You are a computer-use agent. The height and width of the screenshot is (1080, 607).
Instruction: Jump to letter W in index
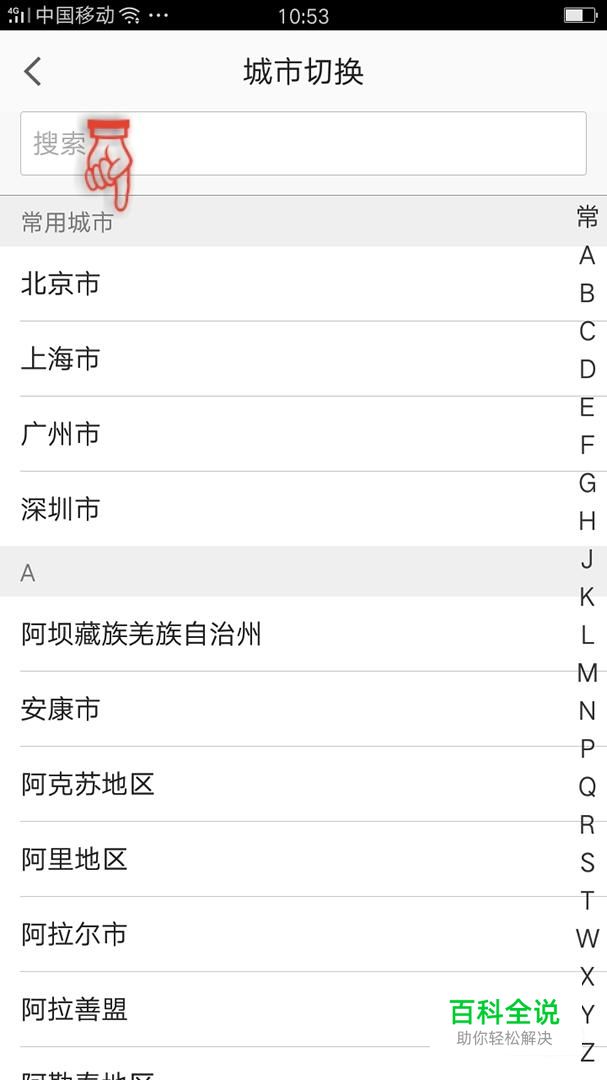587,938
